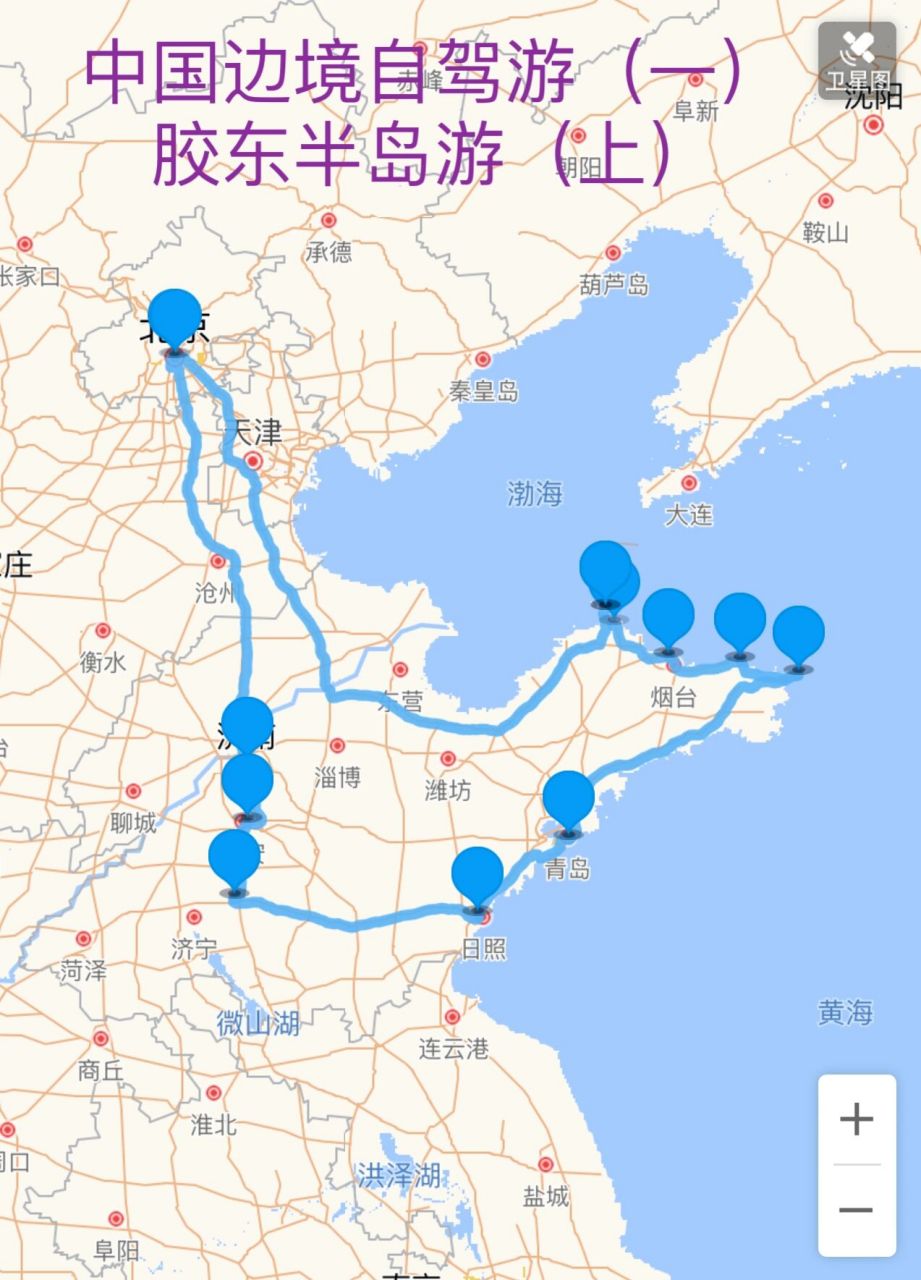Click the zoom out minus button
This screenshot has height=1280, width=921.
click(855, 1210)
